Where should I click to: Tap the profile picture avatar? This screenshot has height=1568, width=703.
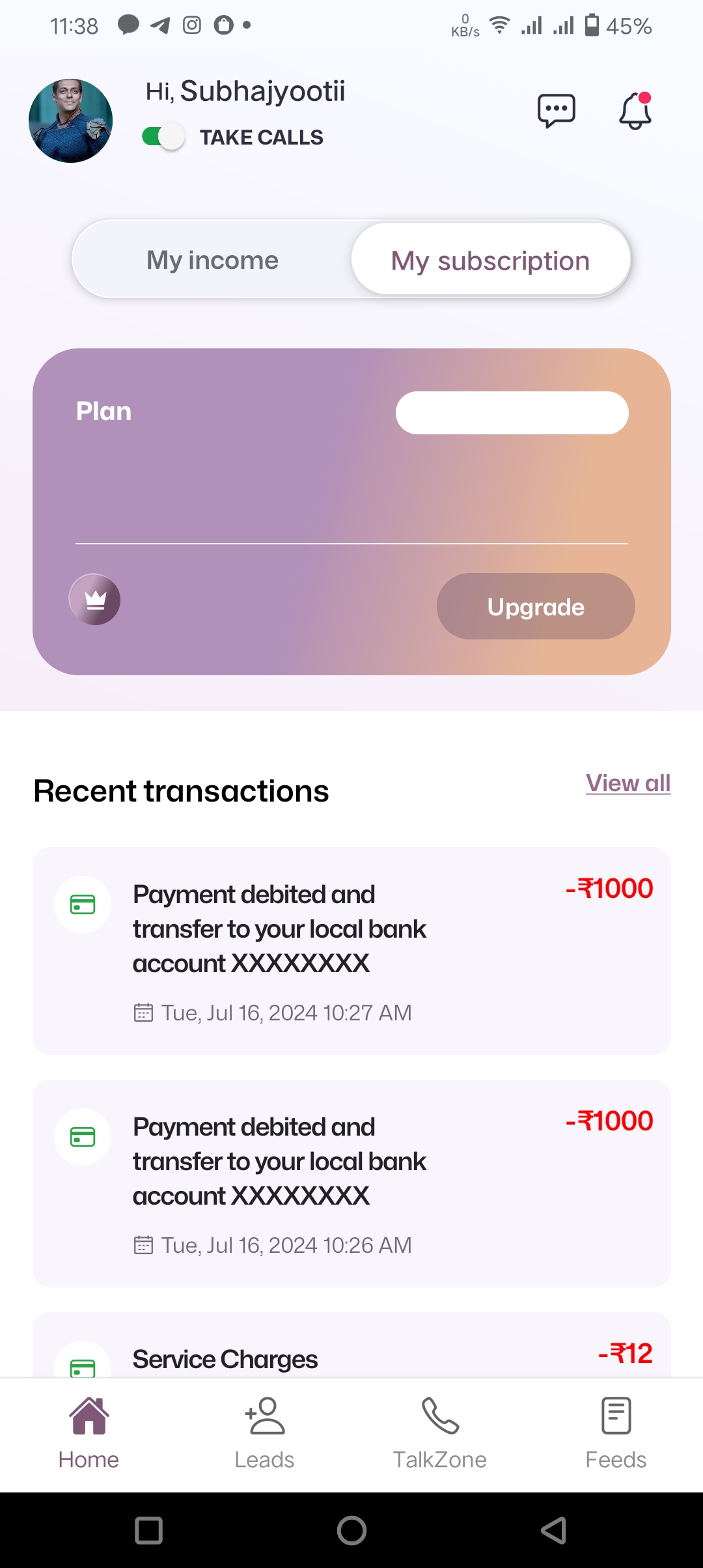point(71,121)
